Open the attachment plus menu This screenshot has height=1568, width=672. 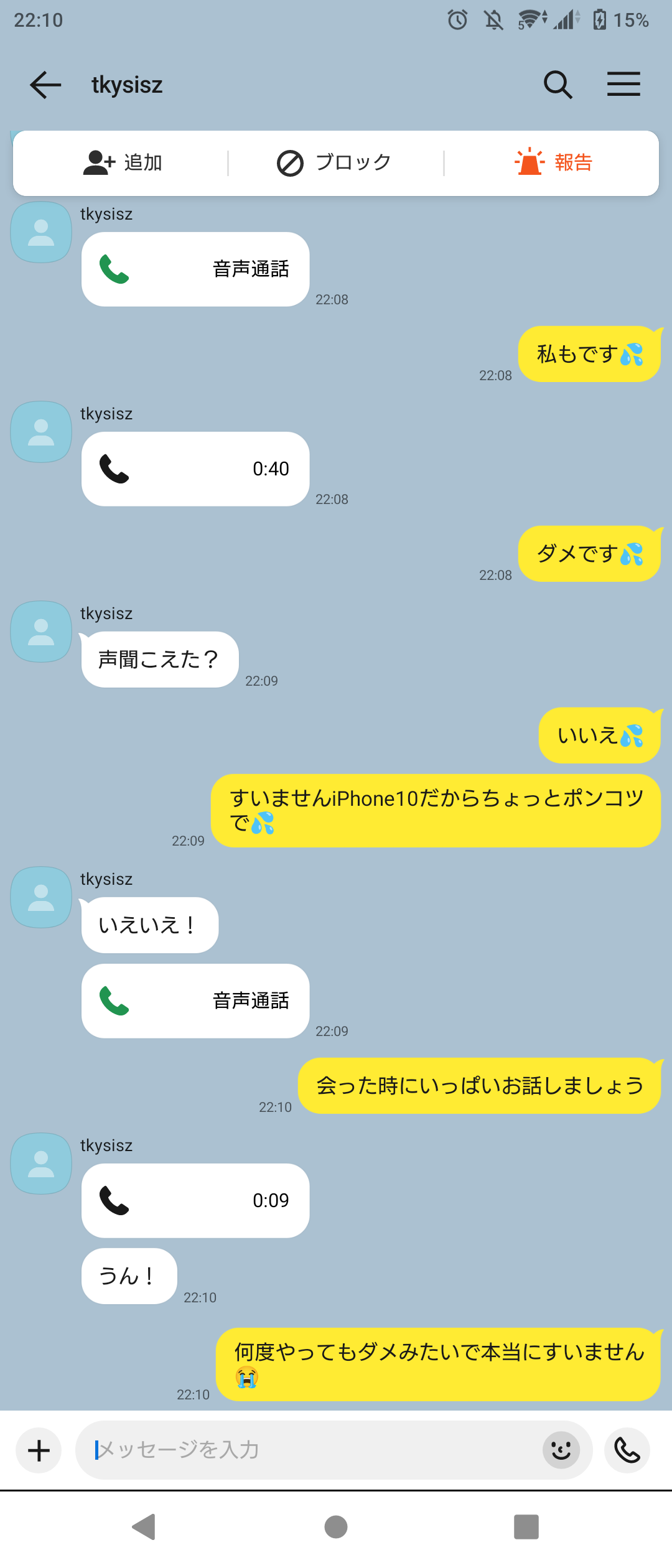tap(39, 1450)
